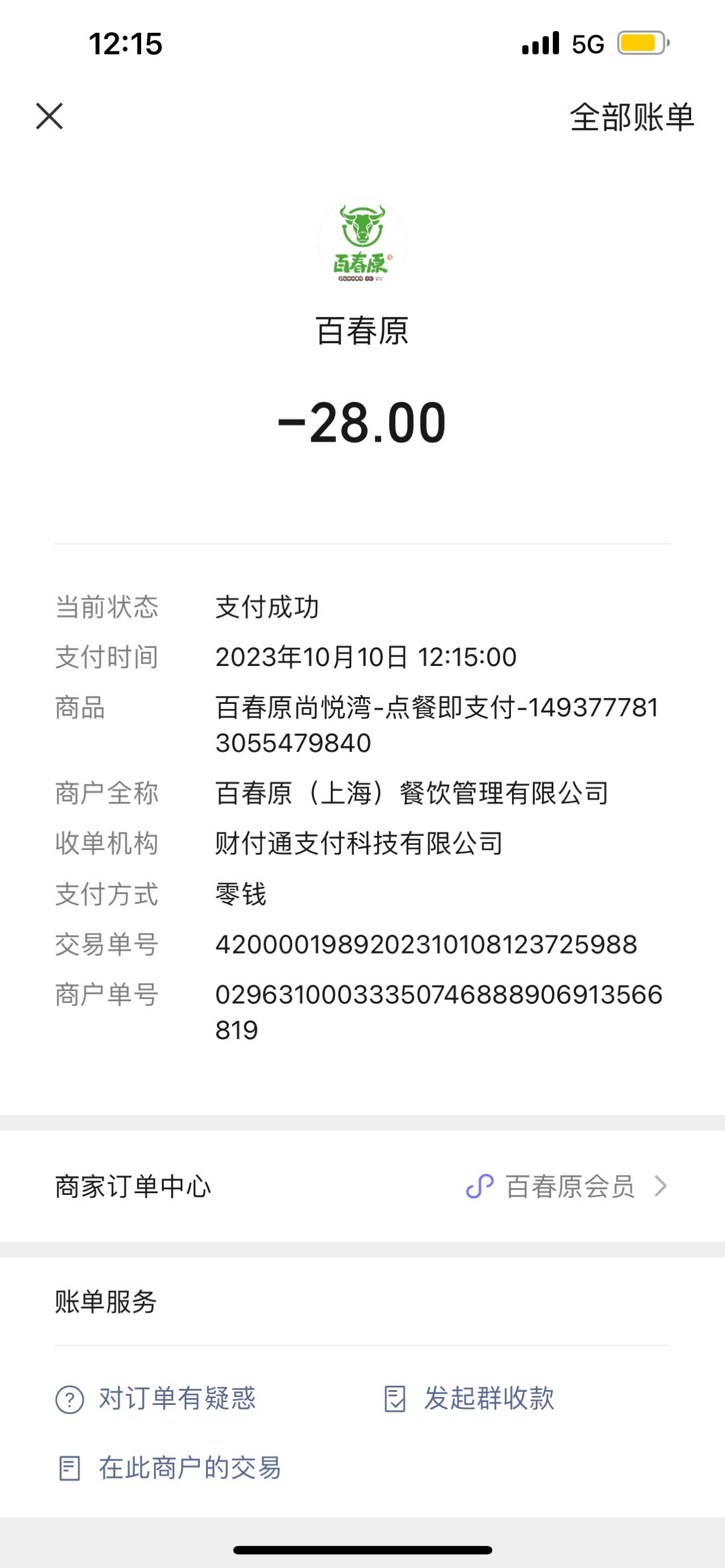
Task: Open 商家订单中心 百春原会员 row
Action: (x=362, y=1186)
